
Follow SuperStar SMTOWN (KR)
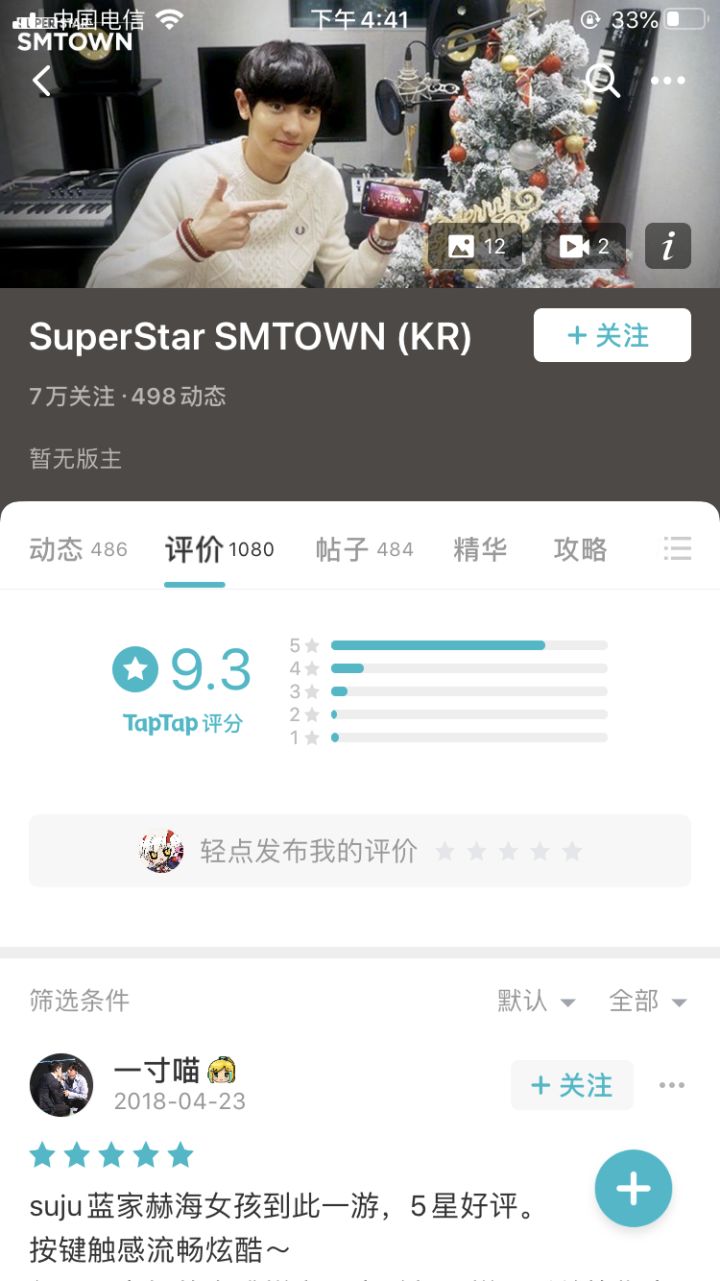pyautogui.click(x=612, y=335)
